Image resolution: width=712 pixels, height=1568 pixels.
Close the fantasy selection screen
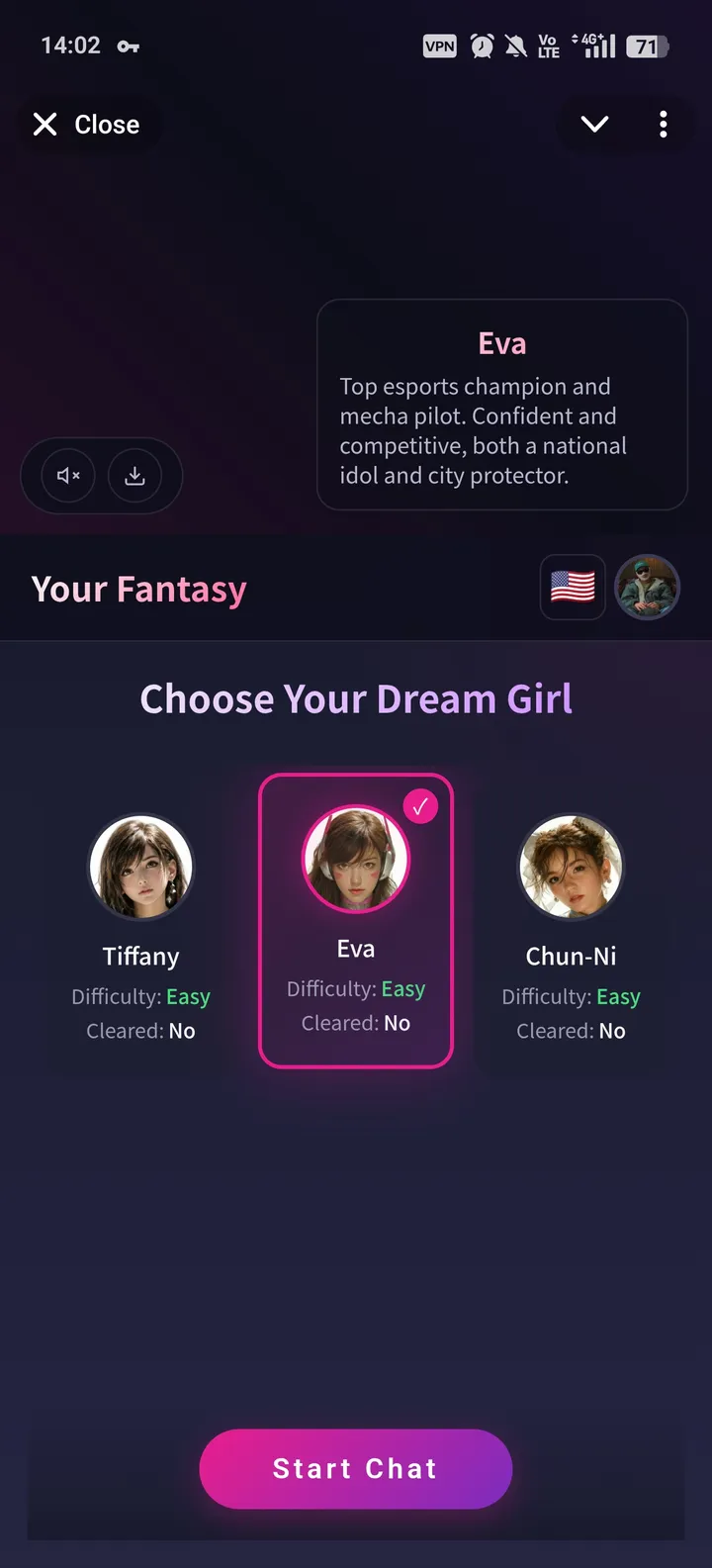[87, 124]
